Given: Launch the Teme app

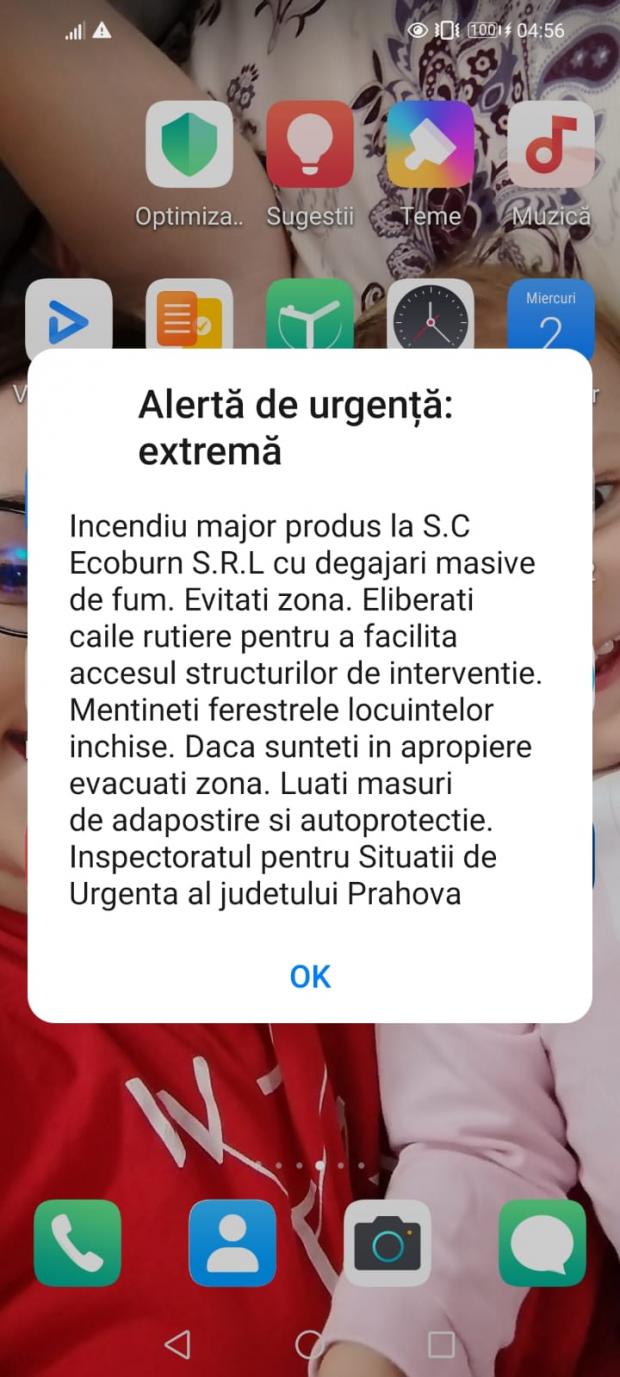Looking at the screenshot, I should 430,145.
